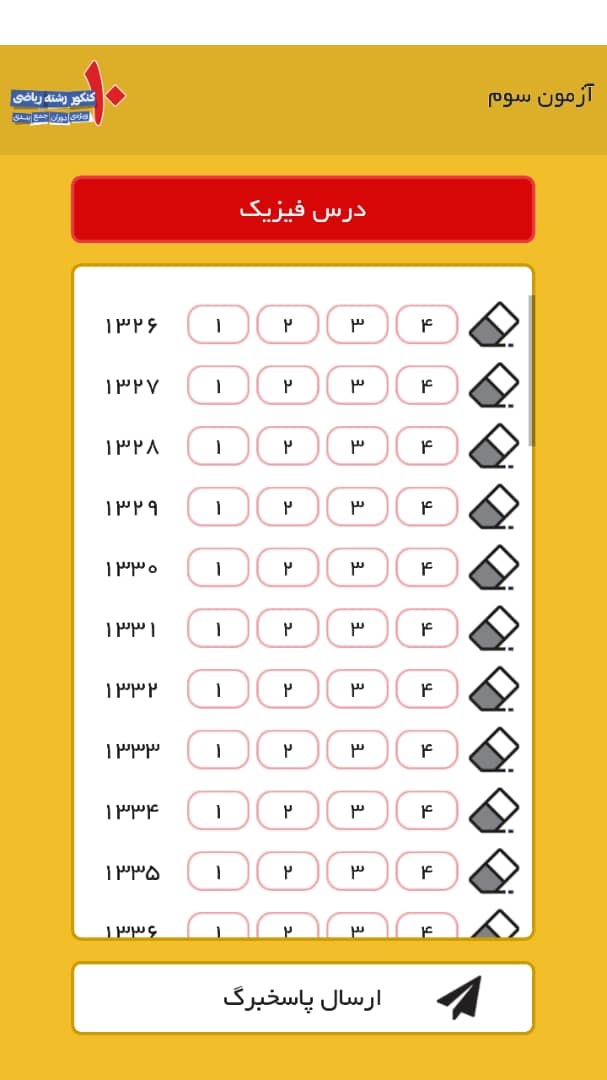Viewport: 607px width, 1080px height.
Task: Erase the answer for question 1335
Action: [494, 873]
